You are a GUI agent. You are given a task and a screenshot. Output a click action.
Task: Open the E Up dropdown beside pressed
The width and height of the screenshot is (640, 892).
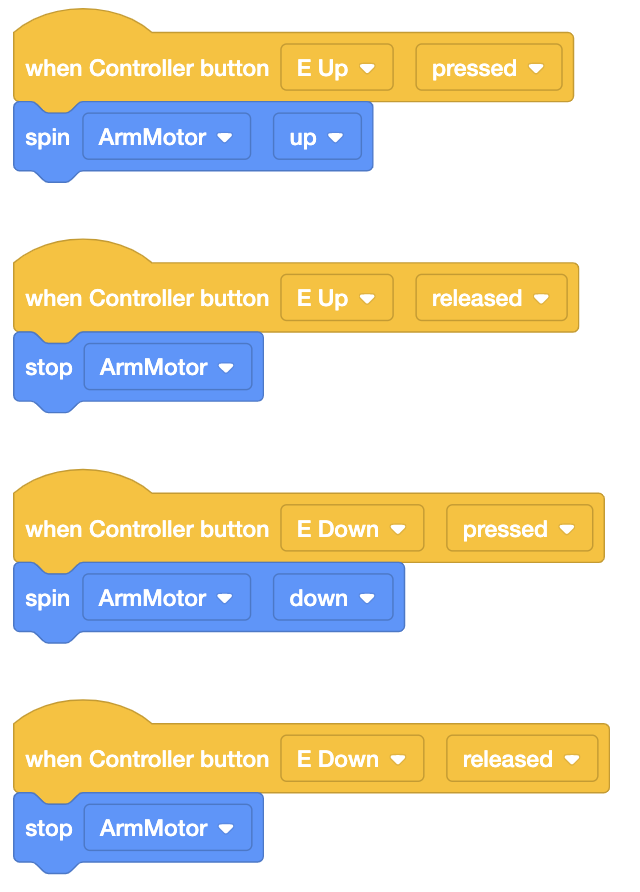(x=336, y=68)
